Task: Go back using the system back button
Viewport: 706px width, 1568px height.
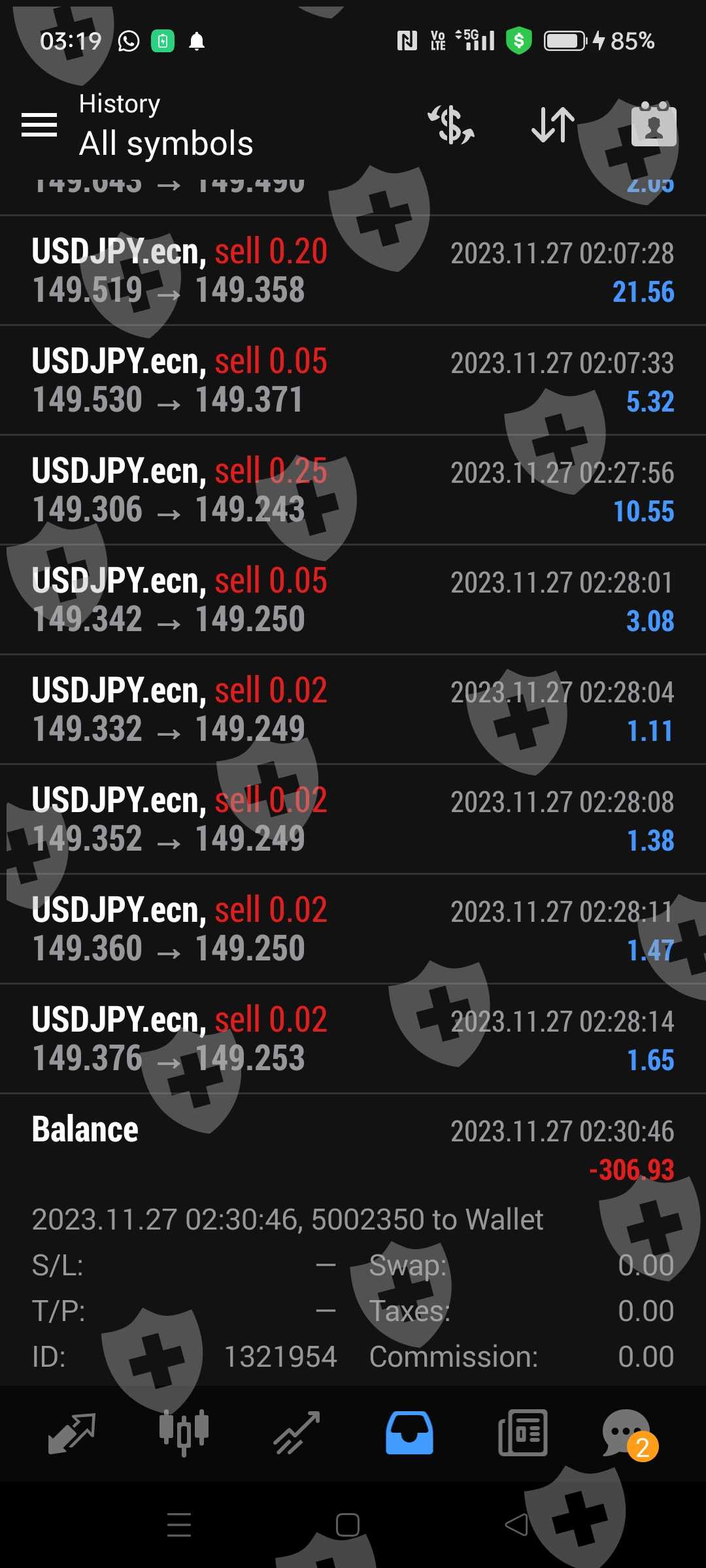Action: point(516,1525)
